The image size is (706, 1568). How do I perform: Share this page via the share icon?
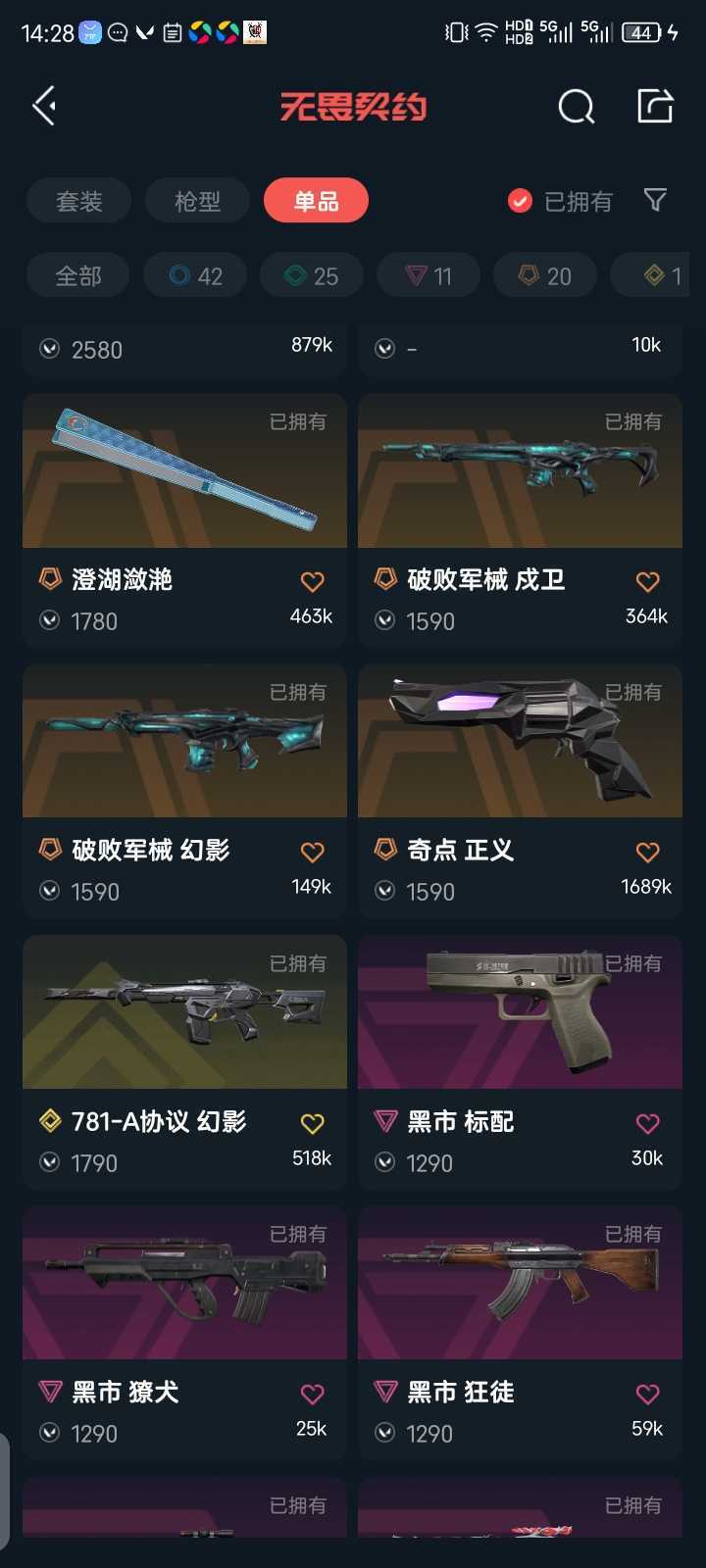655,106
